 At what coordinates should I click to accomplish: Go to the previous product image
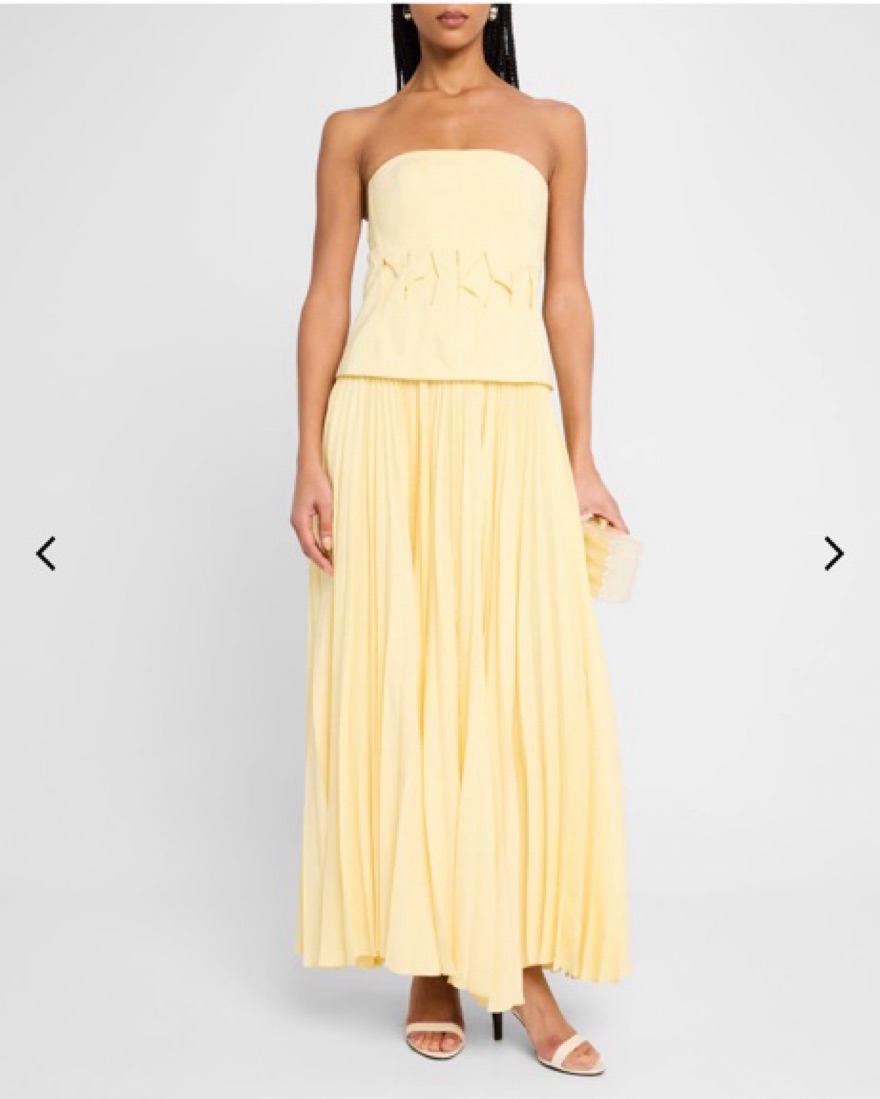pyautogui.click(x=46, y=553)
